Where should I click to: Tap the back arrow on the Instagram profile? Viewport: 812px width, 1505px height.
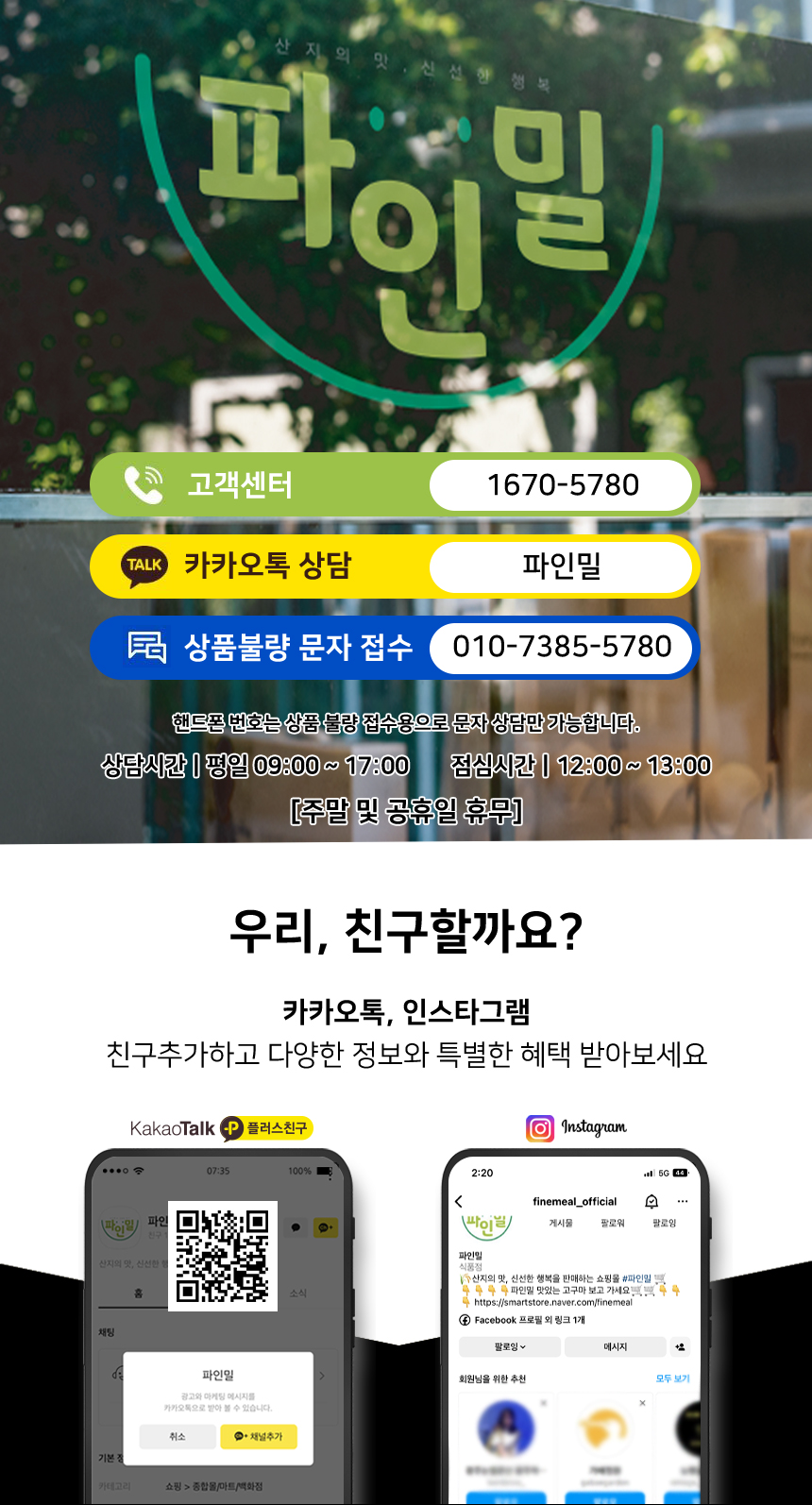click(x=459, y=1201)
